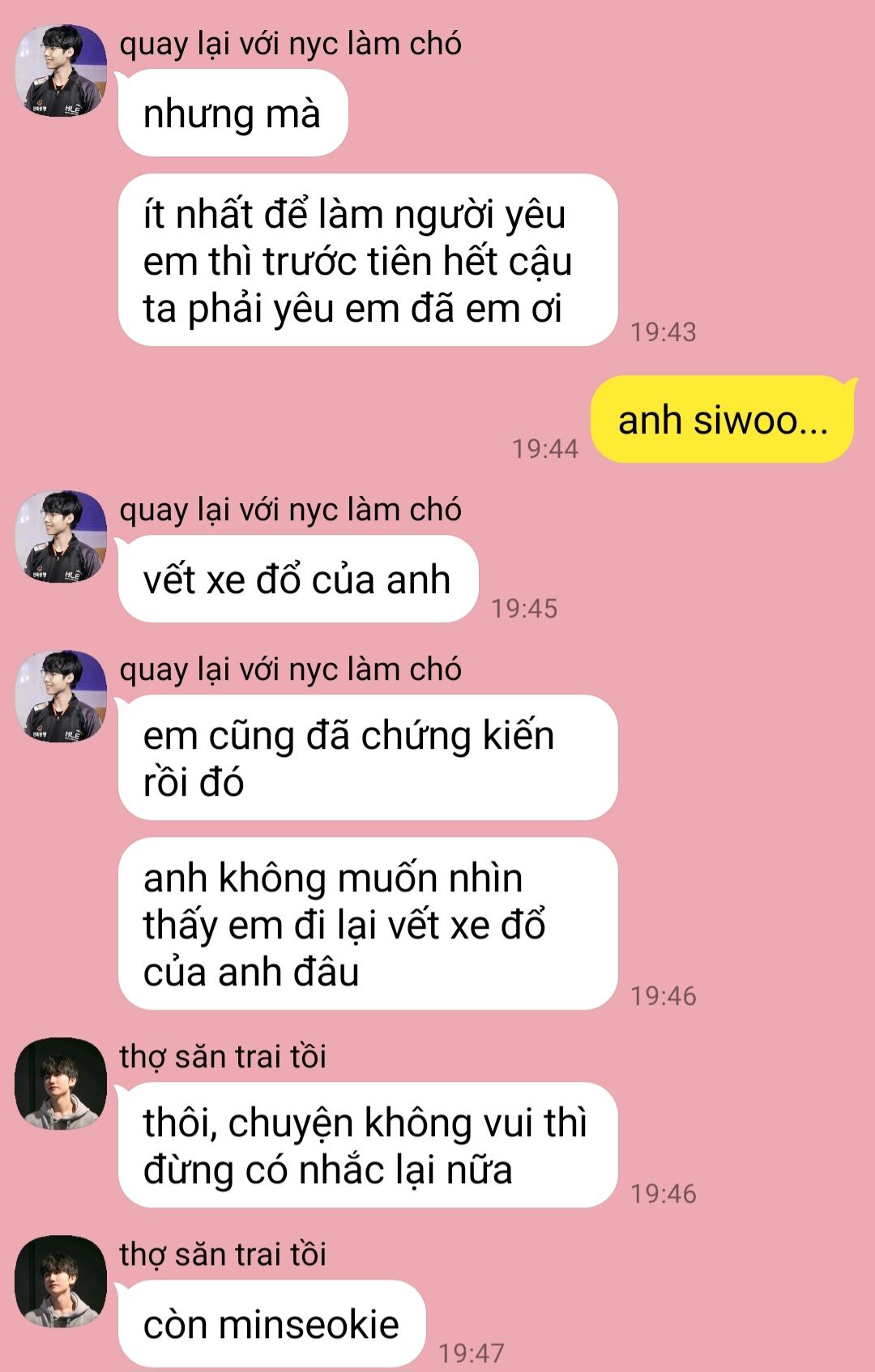Viewport: 875px width, 1372px height.
Task: Select the avatar next to "còn minseokie"
Action: tap(61, 1281)
